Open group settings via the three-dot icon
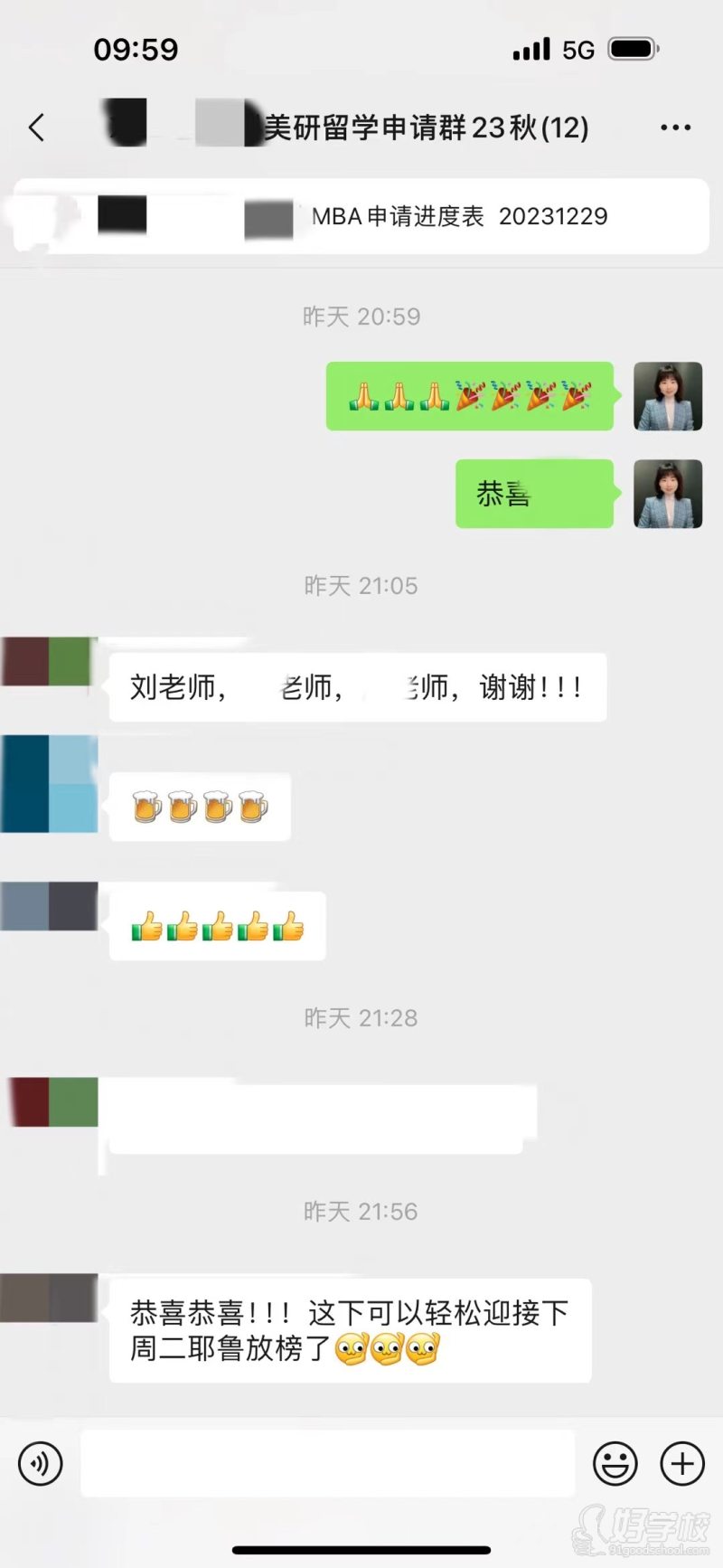Image resolution: width=723 pixels, height=1568 pixels. point(674,128)
